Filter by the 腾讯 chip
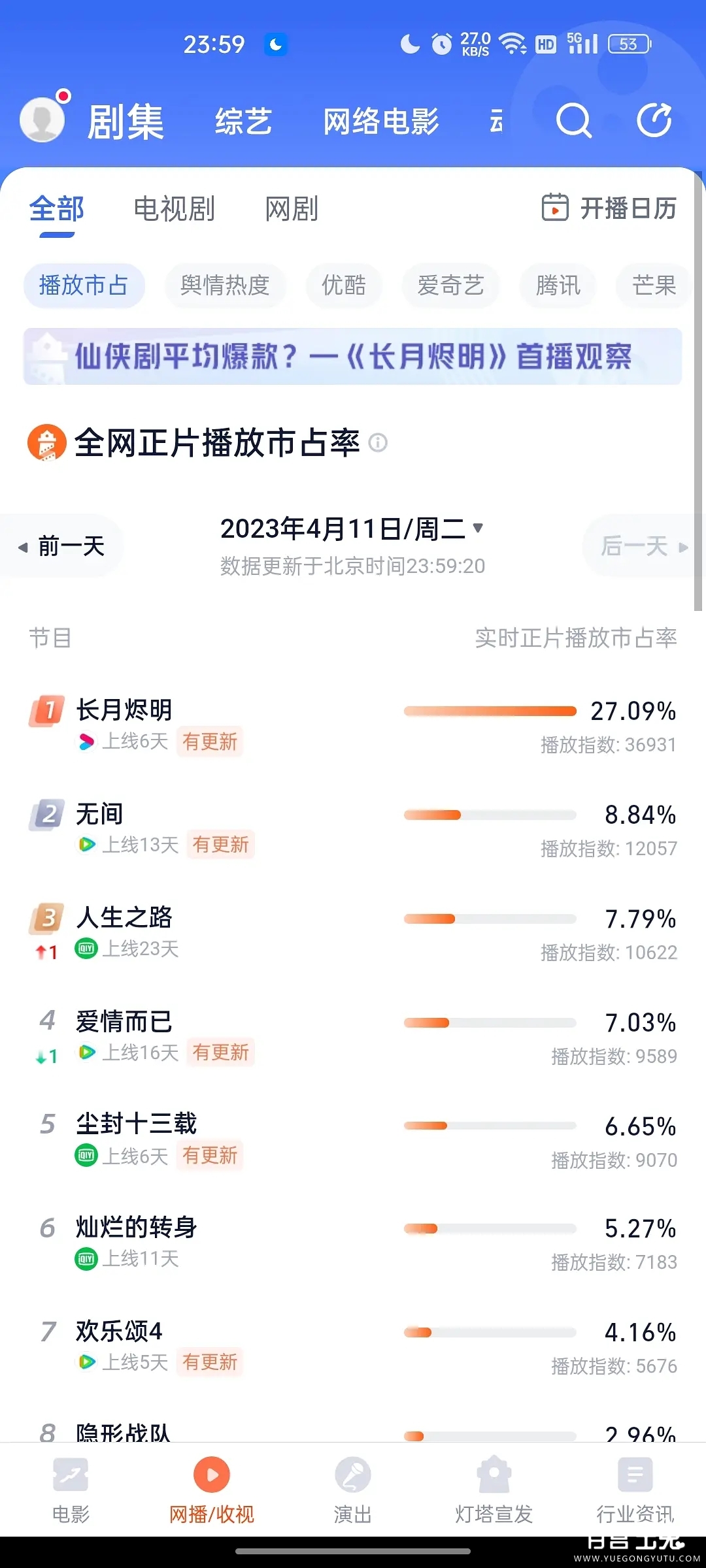 click(x=558, y=286)
